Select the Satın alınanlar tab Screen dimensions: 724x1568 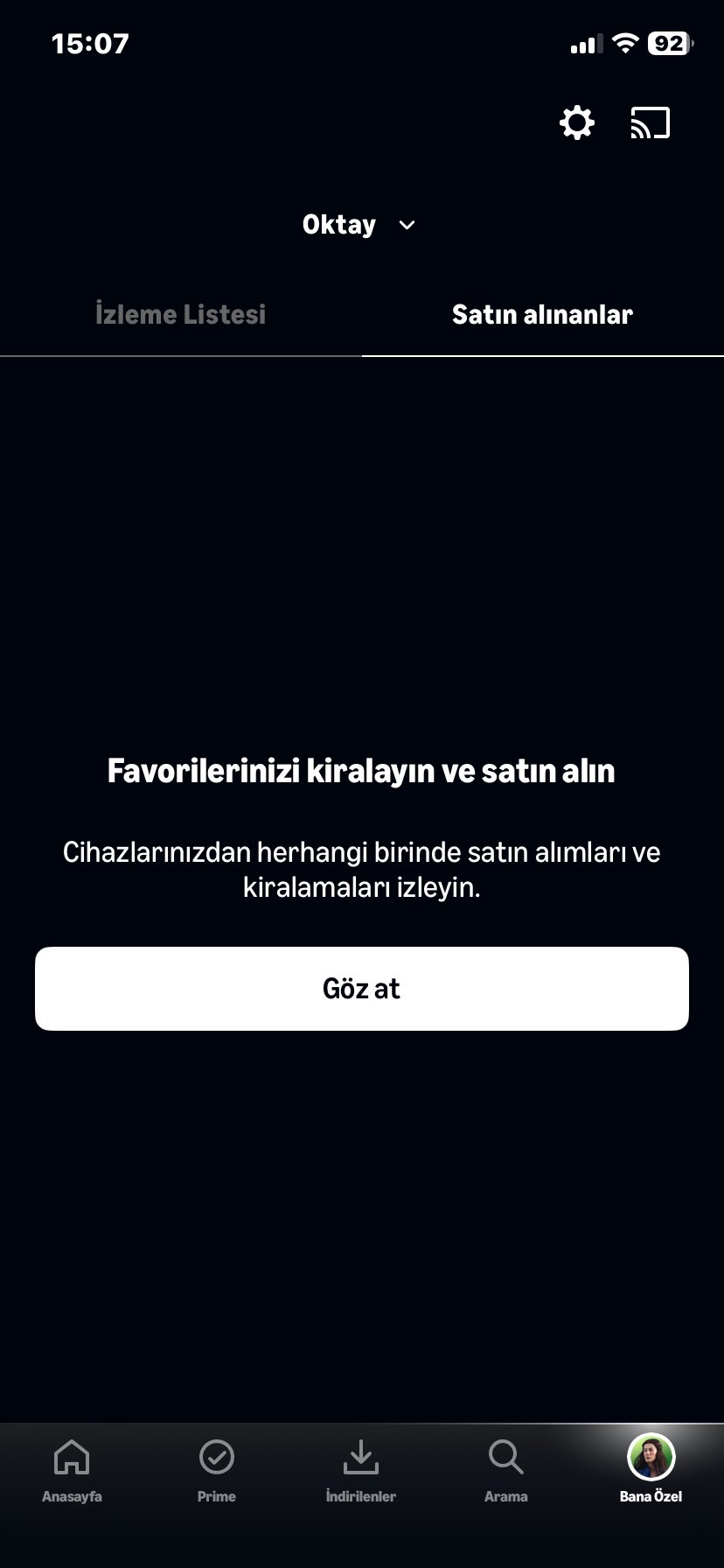pos(542,314)
